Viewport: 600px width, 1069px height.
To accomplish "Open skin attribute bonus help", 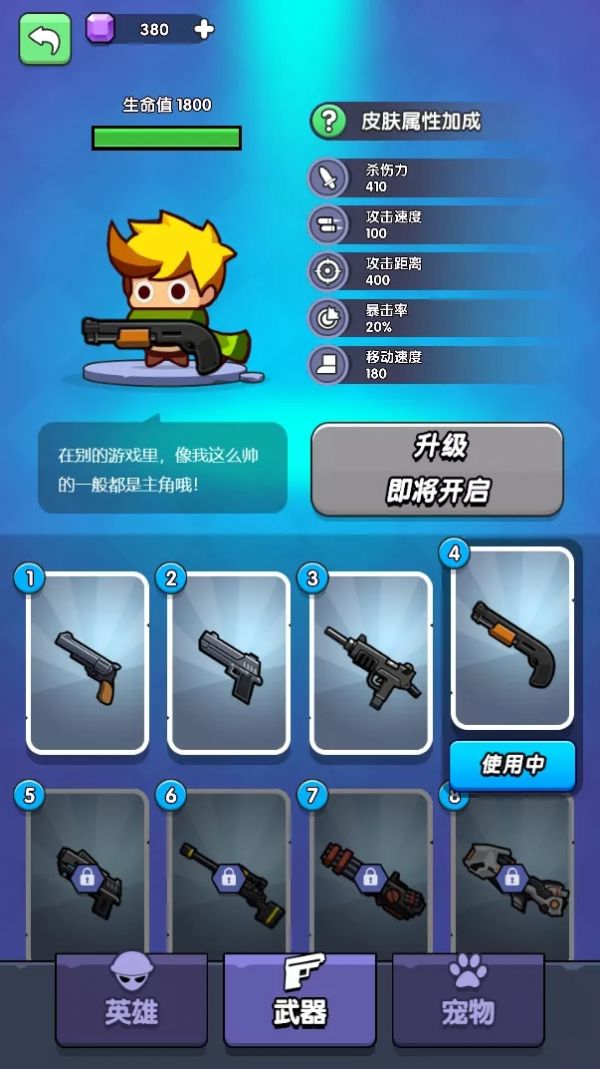I will [x=326, y=122].
